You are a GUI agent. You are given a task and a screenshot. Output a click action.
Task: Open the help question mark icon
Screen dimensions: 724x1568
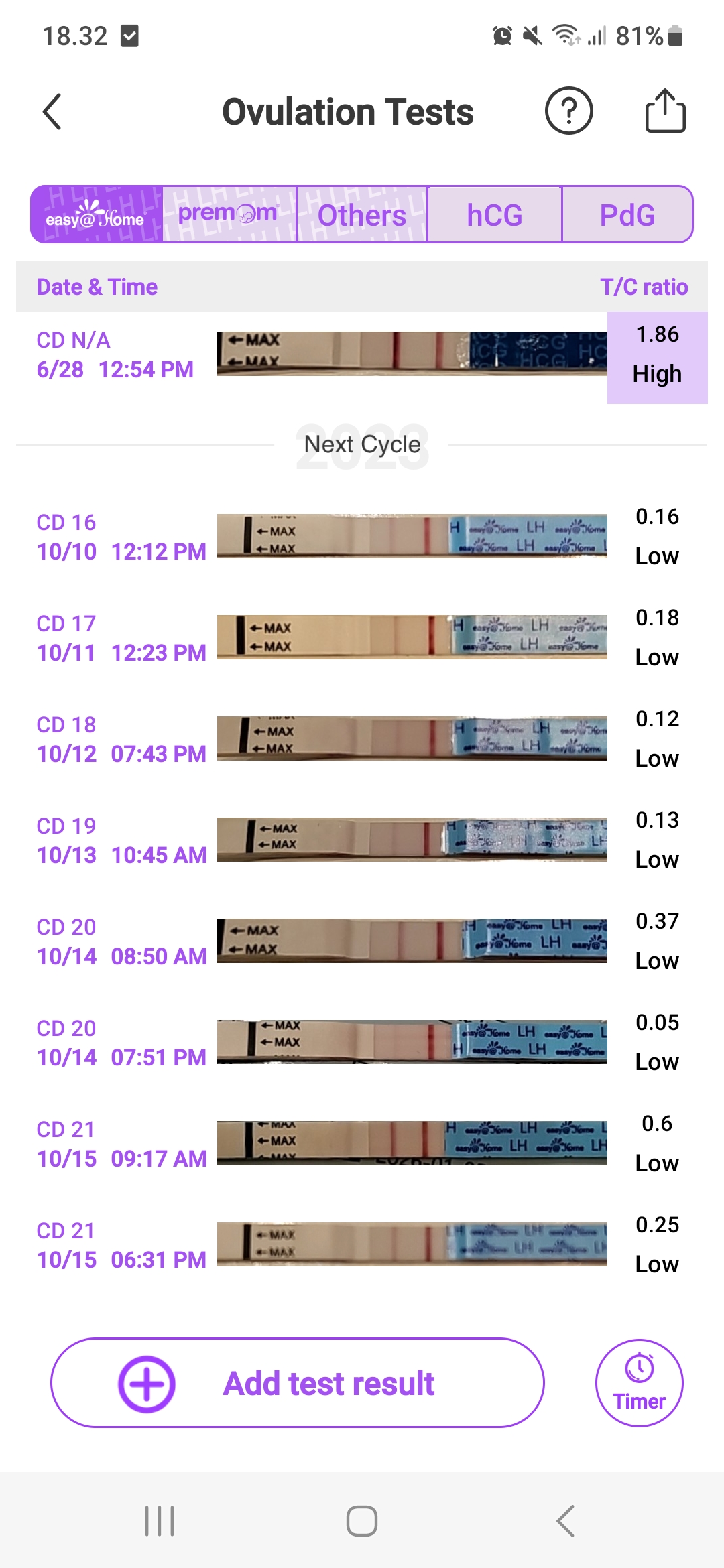568,111
